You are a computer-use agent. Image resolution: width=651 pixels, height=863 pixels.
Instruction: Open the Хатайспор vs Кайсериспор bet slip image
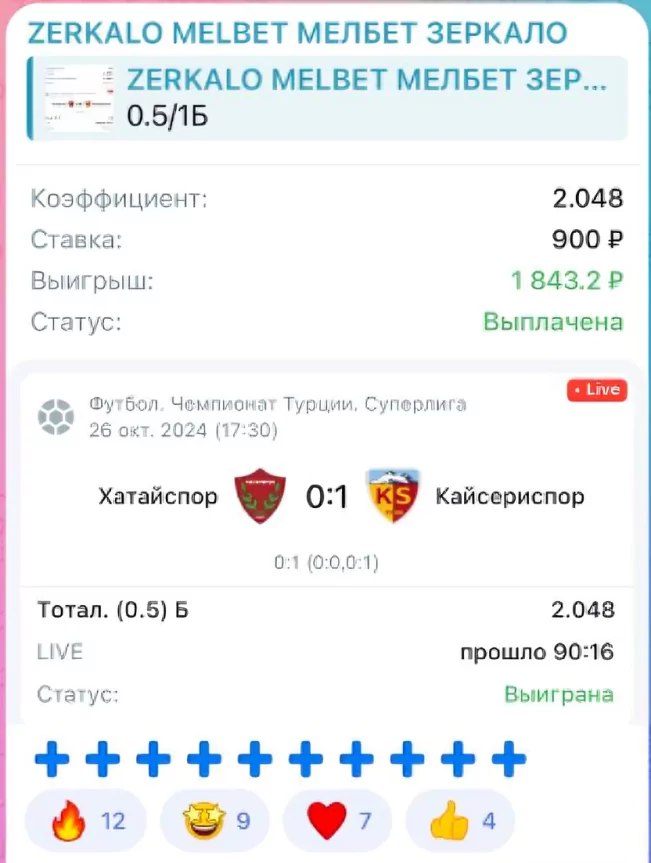coord(325,450)
